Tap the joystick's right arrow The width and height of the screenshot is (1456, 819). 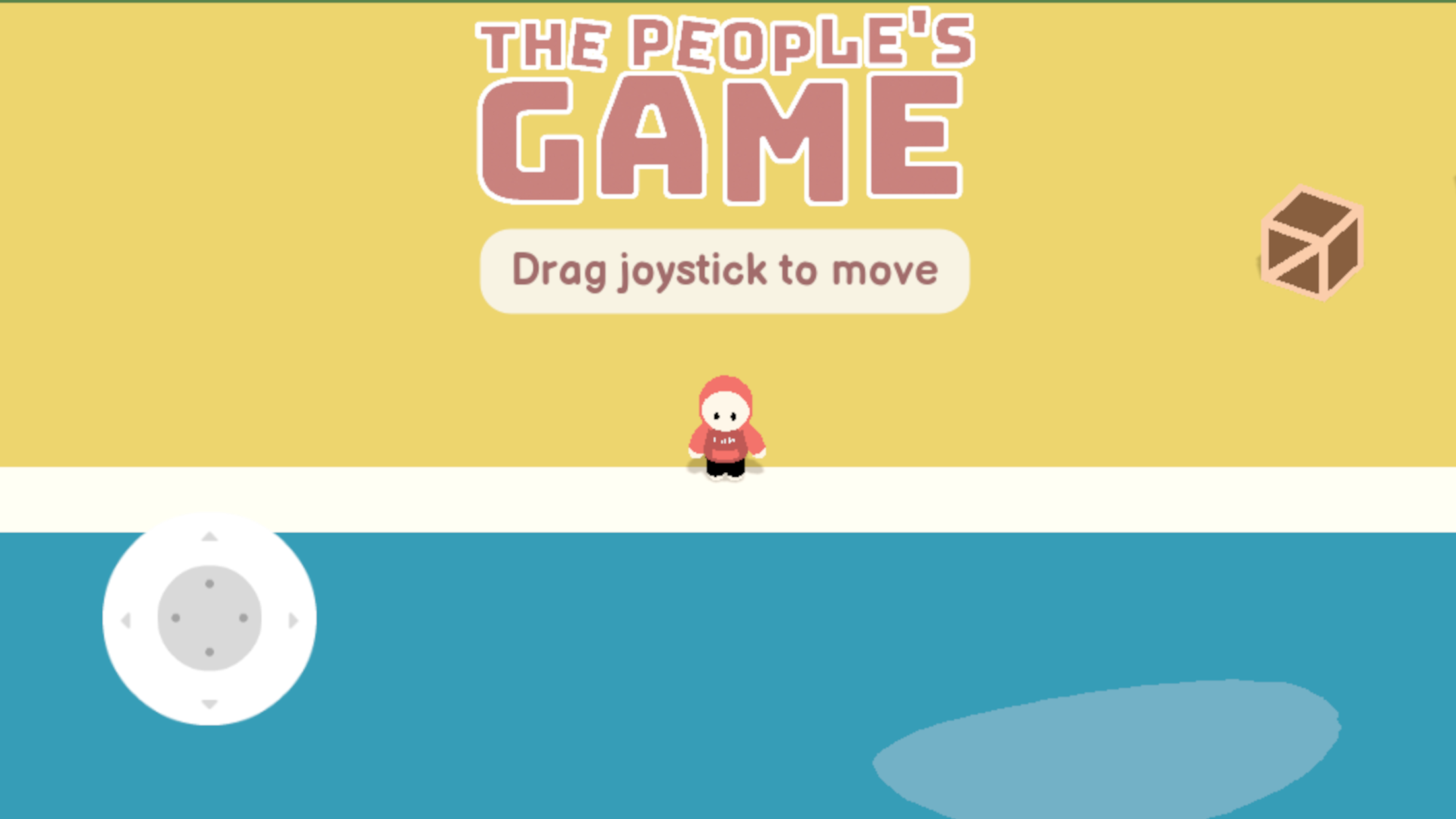[293, 620]
